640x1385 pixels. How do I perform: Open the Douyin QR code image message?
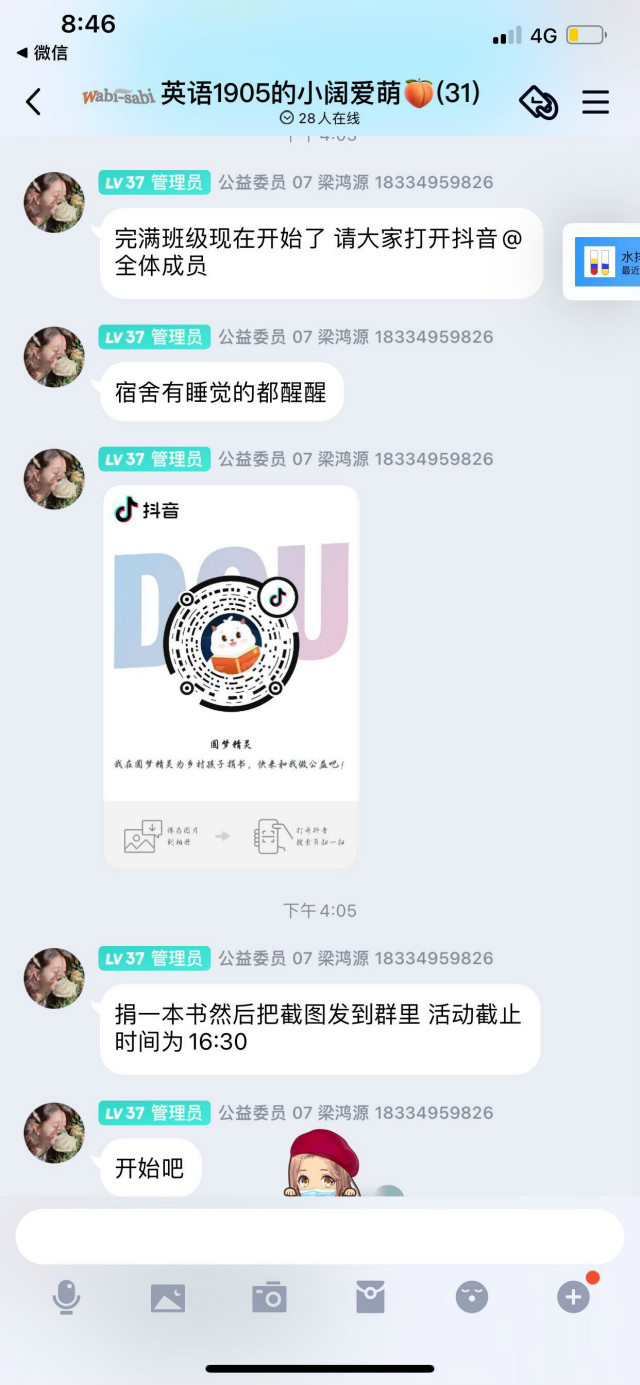231,676
